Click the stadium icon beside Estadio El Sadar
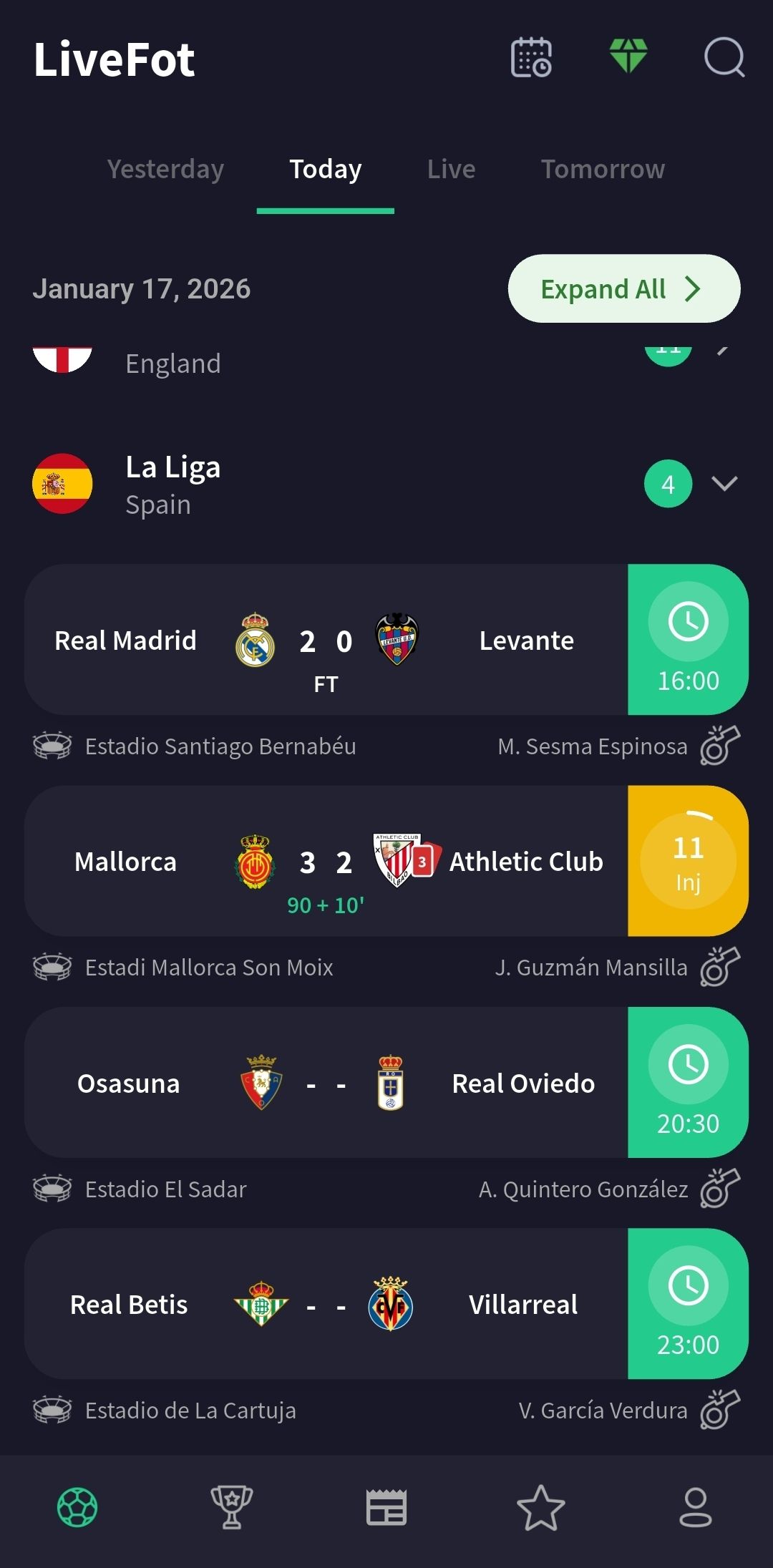 click(52, 1189)
